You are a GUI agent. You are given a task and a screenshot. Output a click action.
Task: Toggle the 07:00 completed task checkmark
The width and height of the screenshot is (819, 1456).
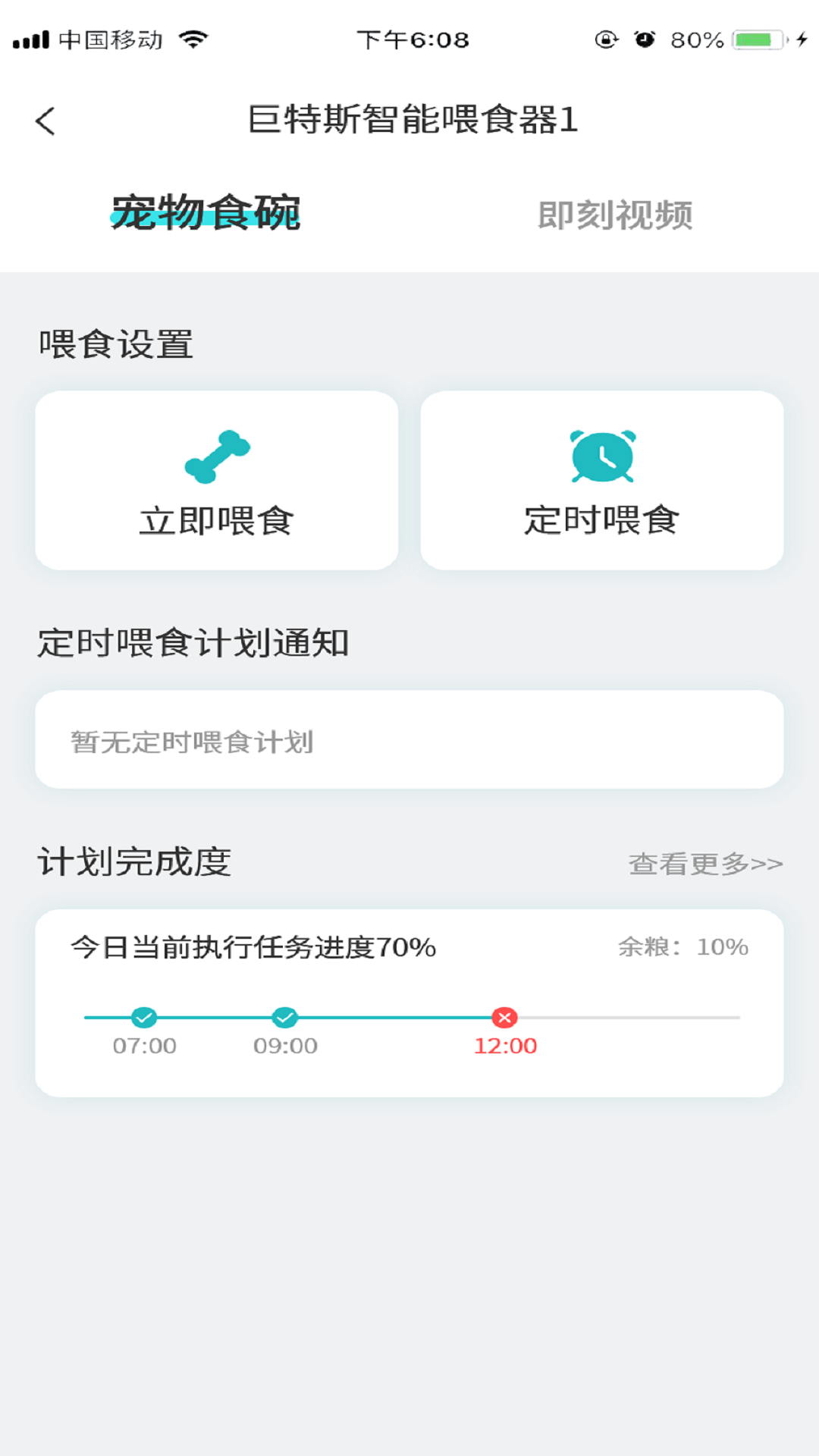click(x=144, y=1018)
